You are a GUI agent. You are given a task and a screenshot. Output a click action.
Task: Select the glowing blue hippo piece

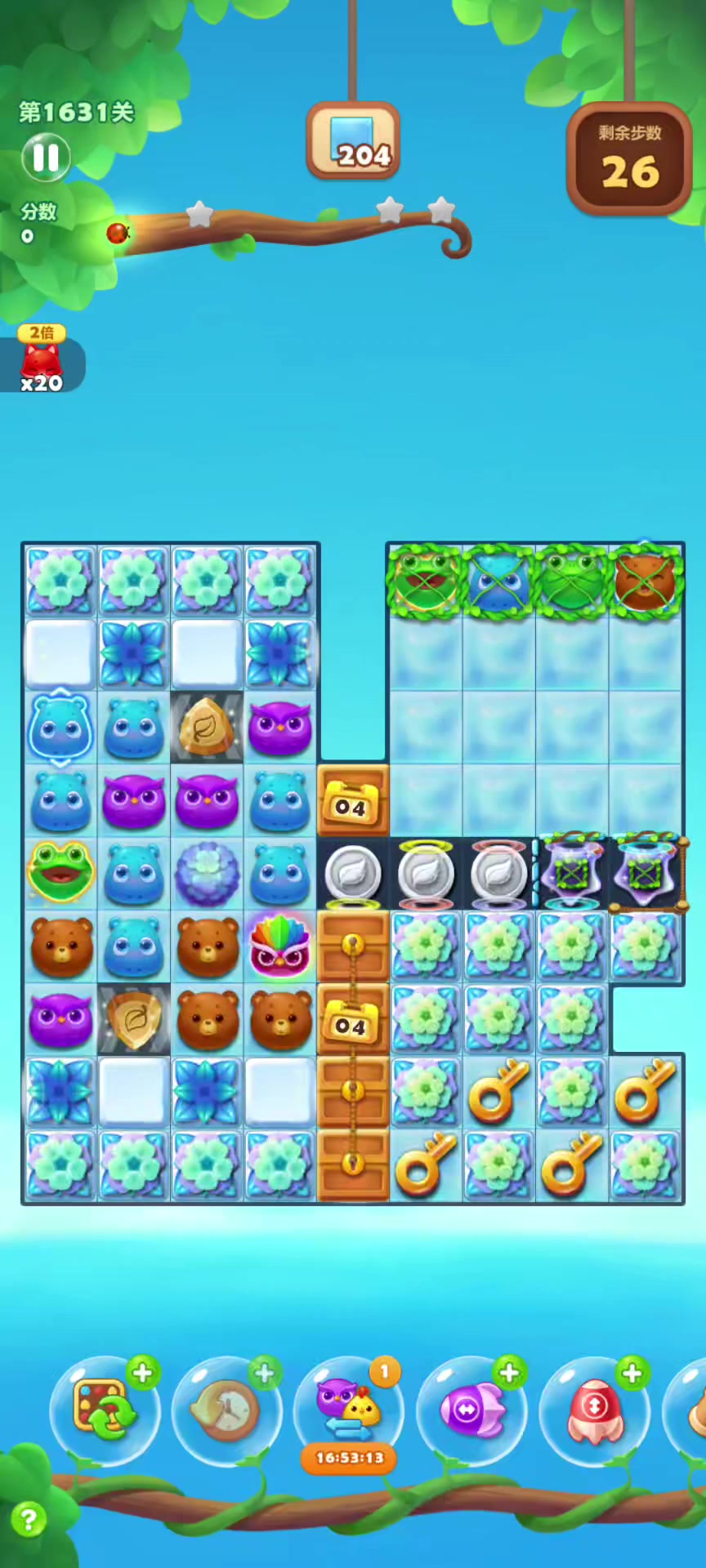(x=60, y=727)
